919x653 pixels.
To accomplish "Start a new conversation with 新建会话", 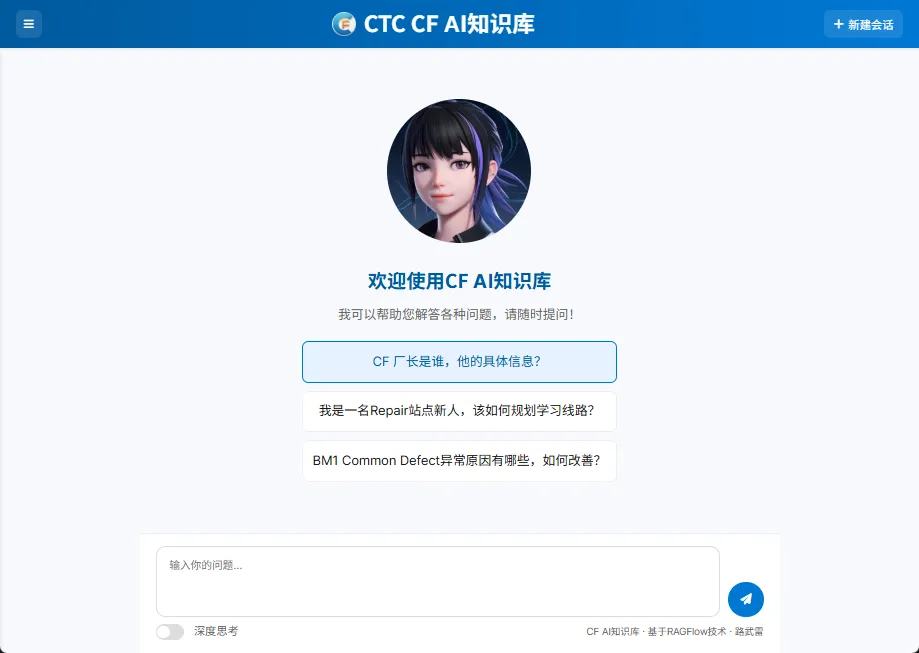I will coord(863,24).
